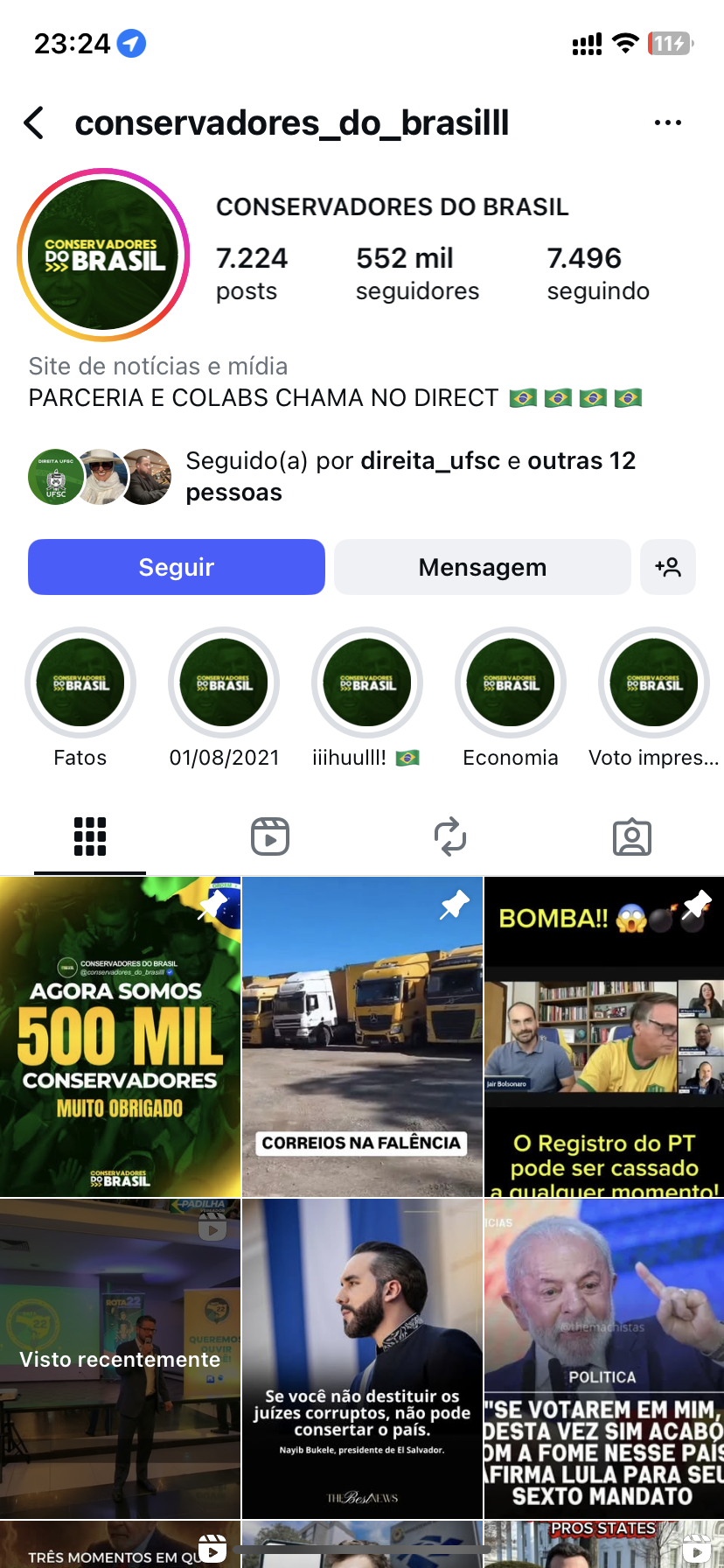Follow with the Seguir button

(177, 567)
